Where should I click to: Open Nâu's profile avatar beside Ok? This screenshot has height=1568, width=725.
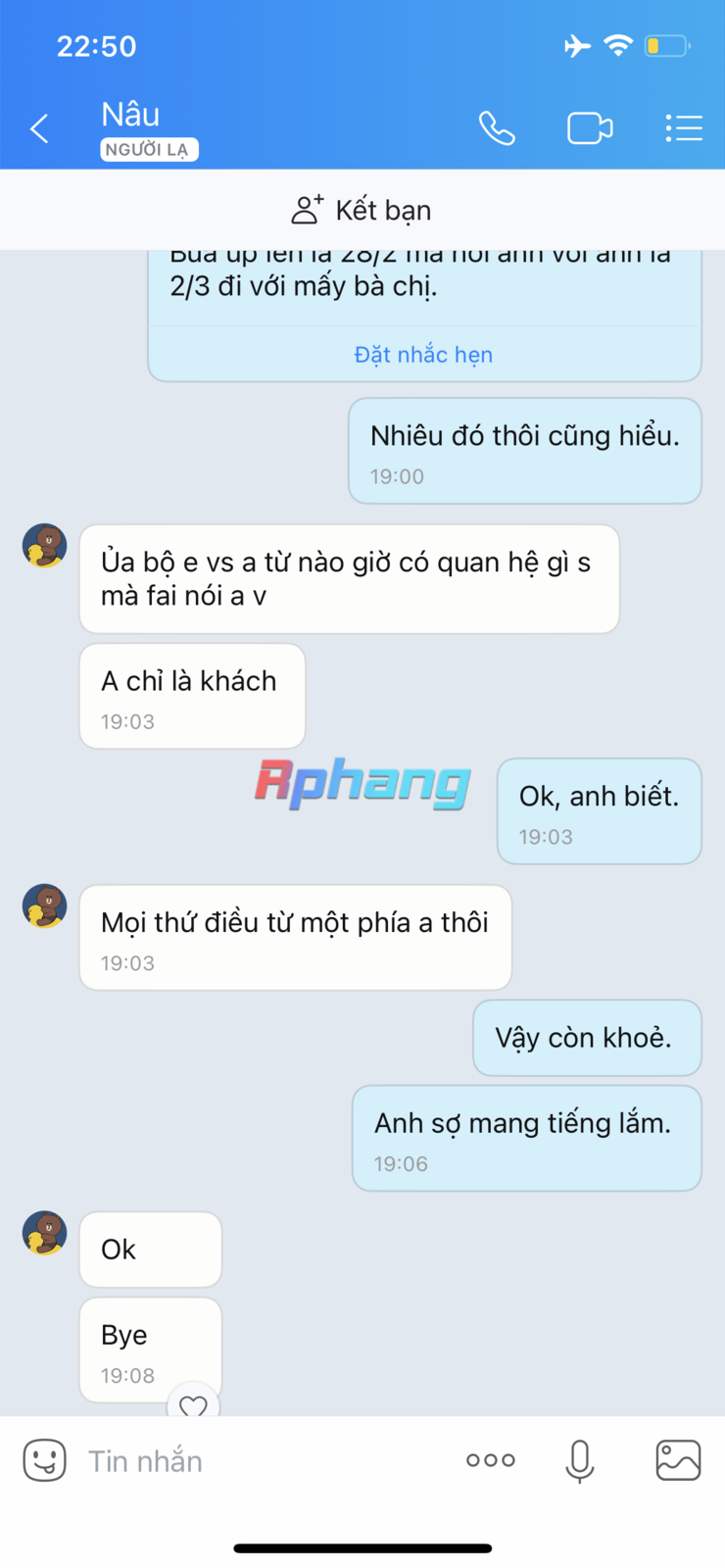click(44, 1233)
